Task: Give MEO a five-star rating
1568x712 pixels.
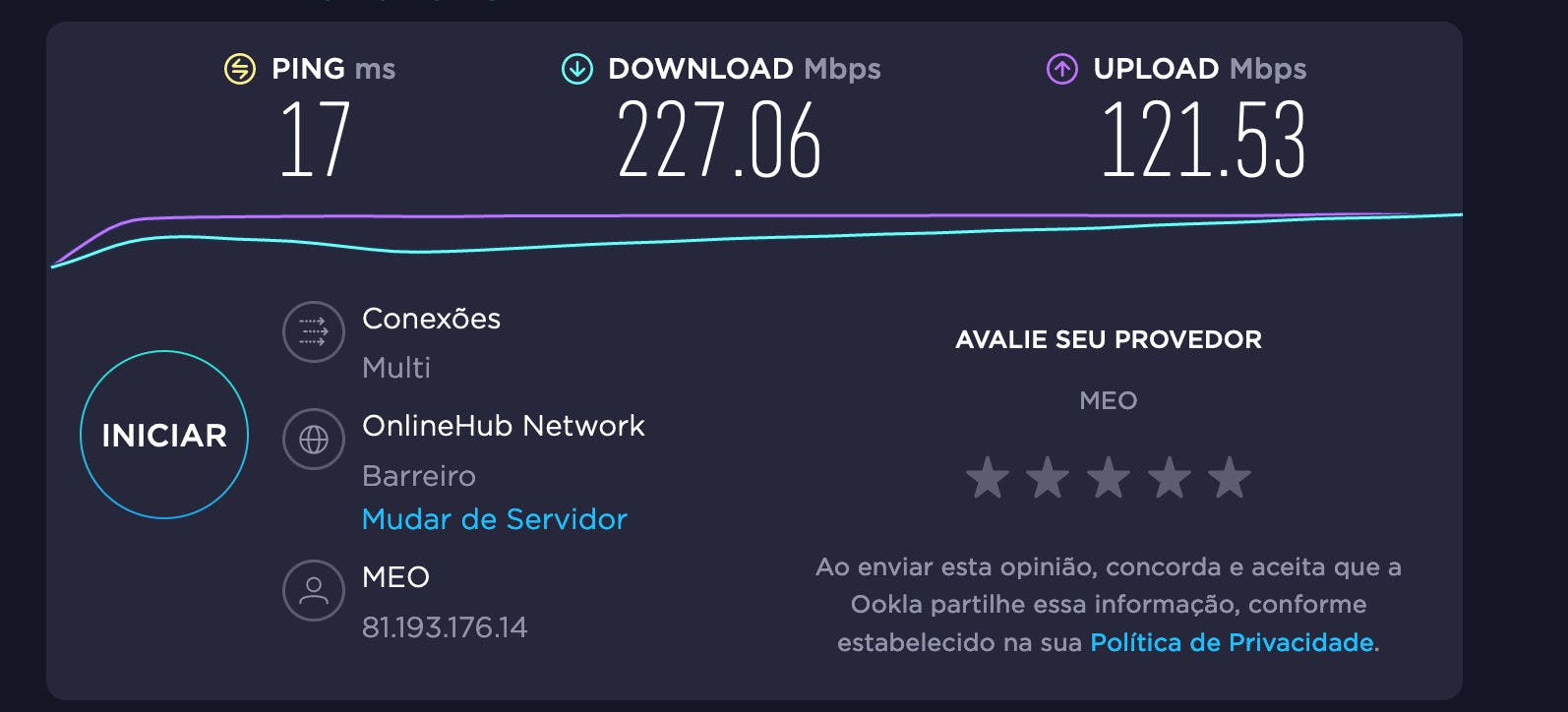Action: pos(1230,478)
